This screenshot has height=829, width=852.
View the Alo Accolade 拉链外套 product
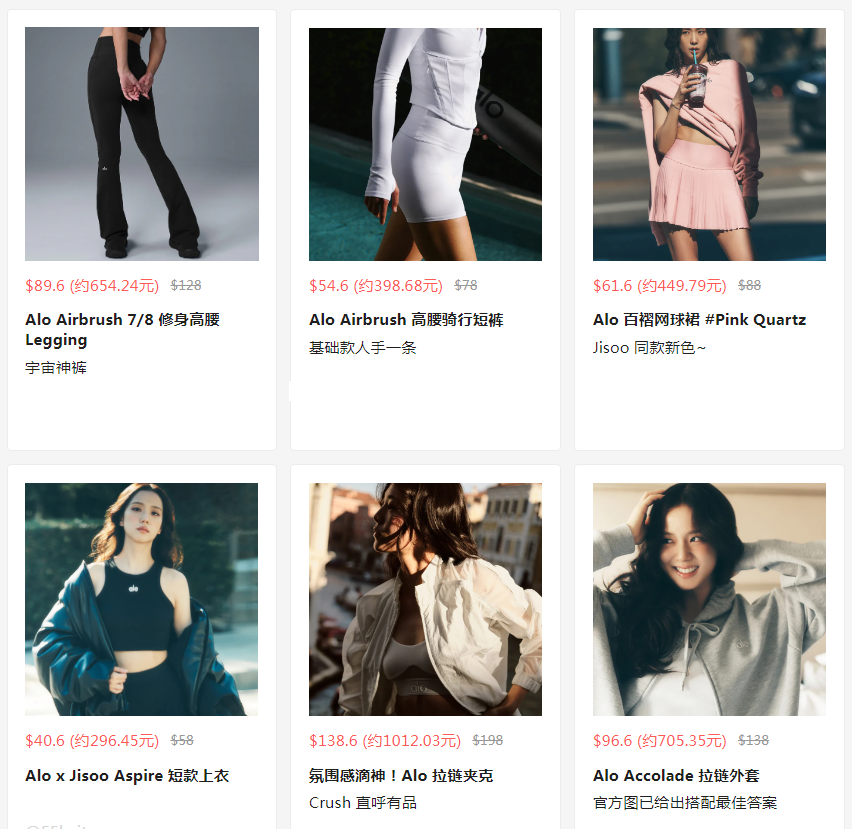[709, 600]
